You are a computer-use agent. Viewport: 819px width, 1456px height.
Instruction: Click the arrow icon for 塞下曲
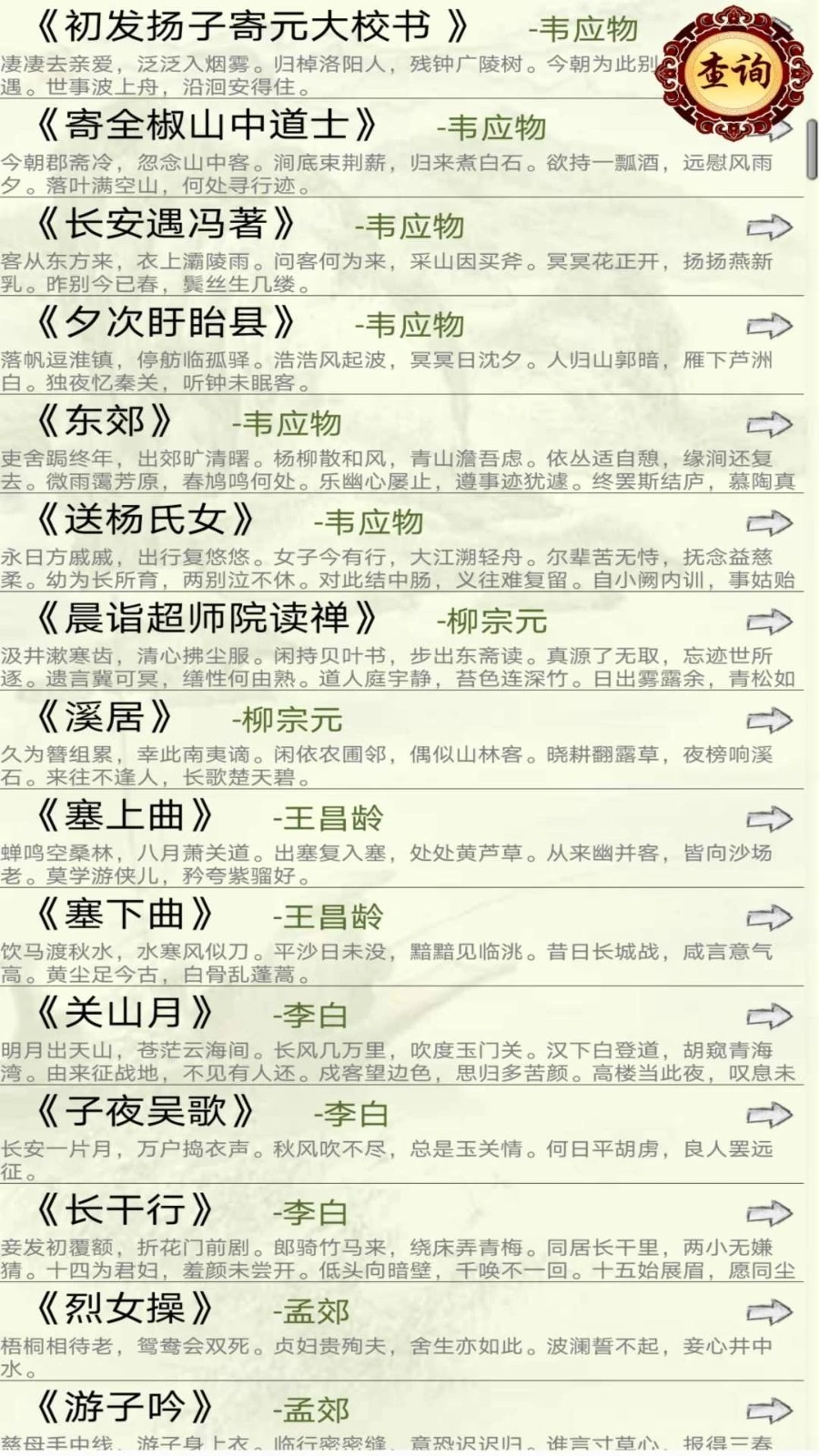[x=769, y=915]
